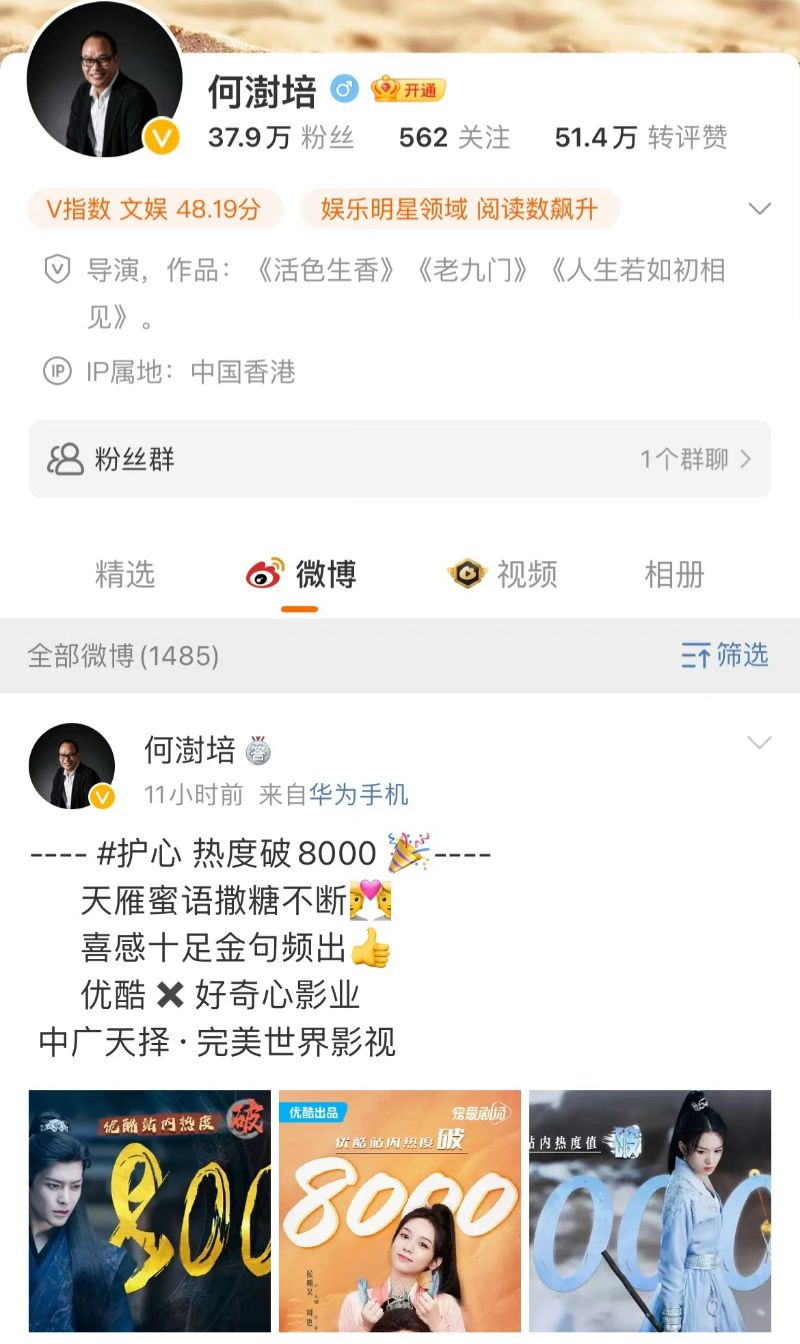Open the 562 关注 following list

(454, 137)
